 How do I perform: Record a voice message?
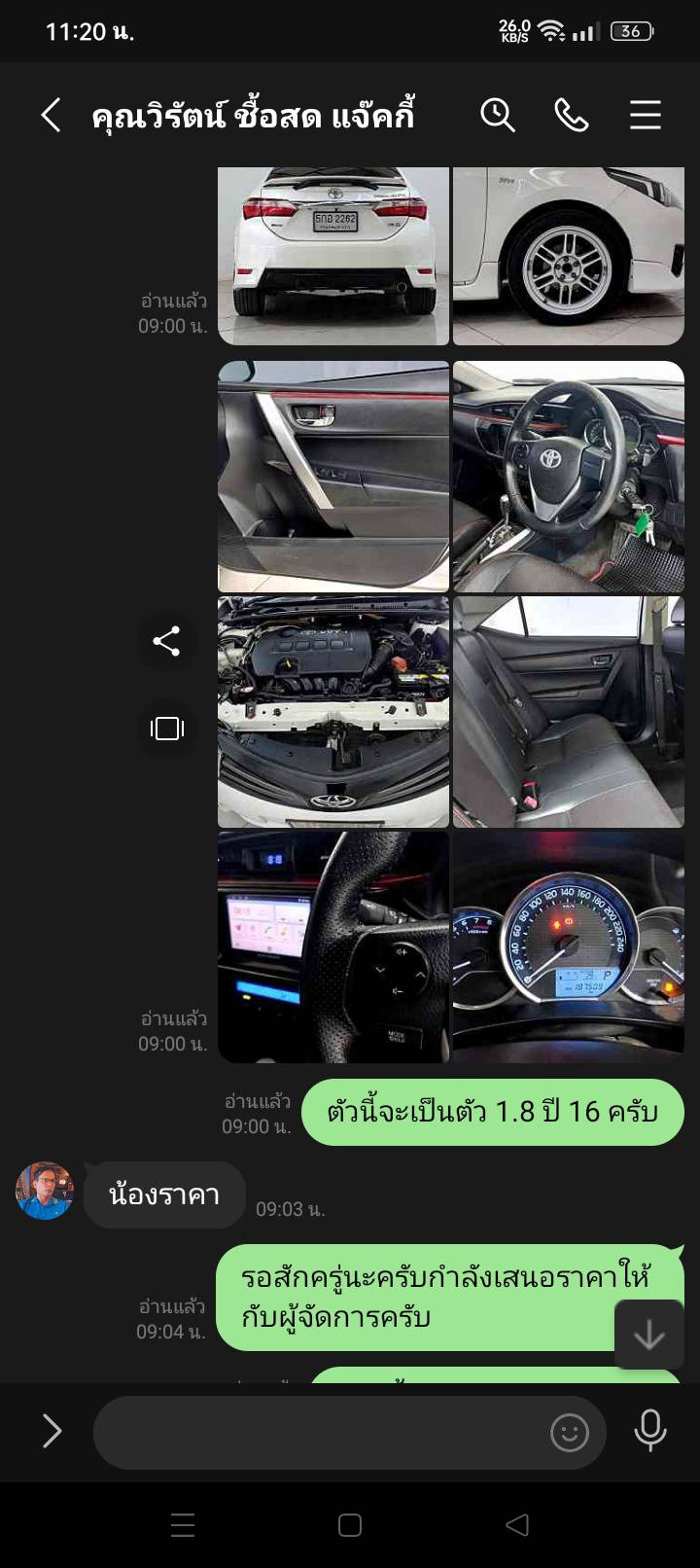click(649, 1431)
